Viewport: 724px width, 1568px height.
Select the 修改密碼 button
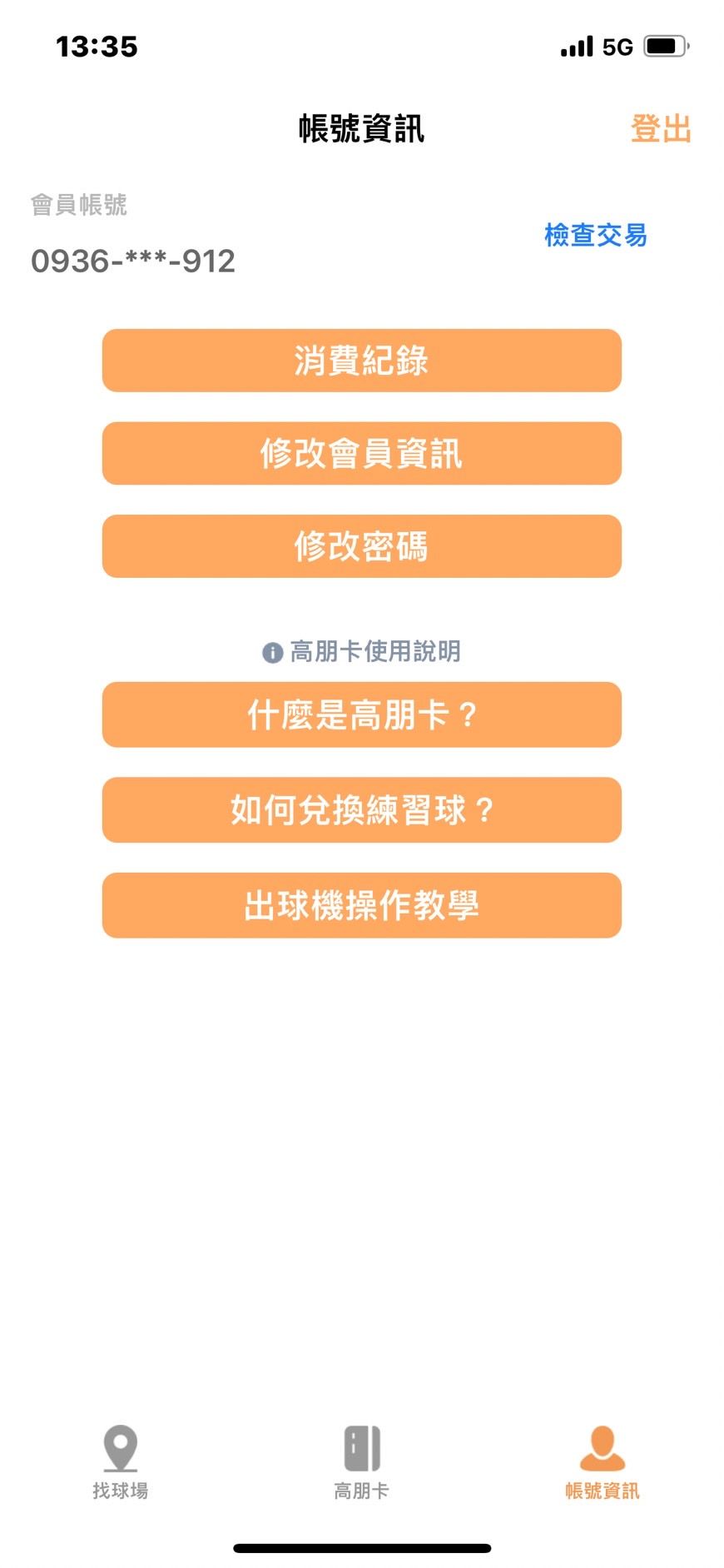tap(361, 546)
